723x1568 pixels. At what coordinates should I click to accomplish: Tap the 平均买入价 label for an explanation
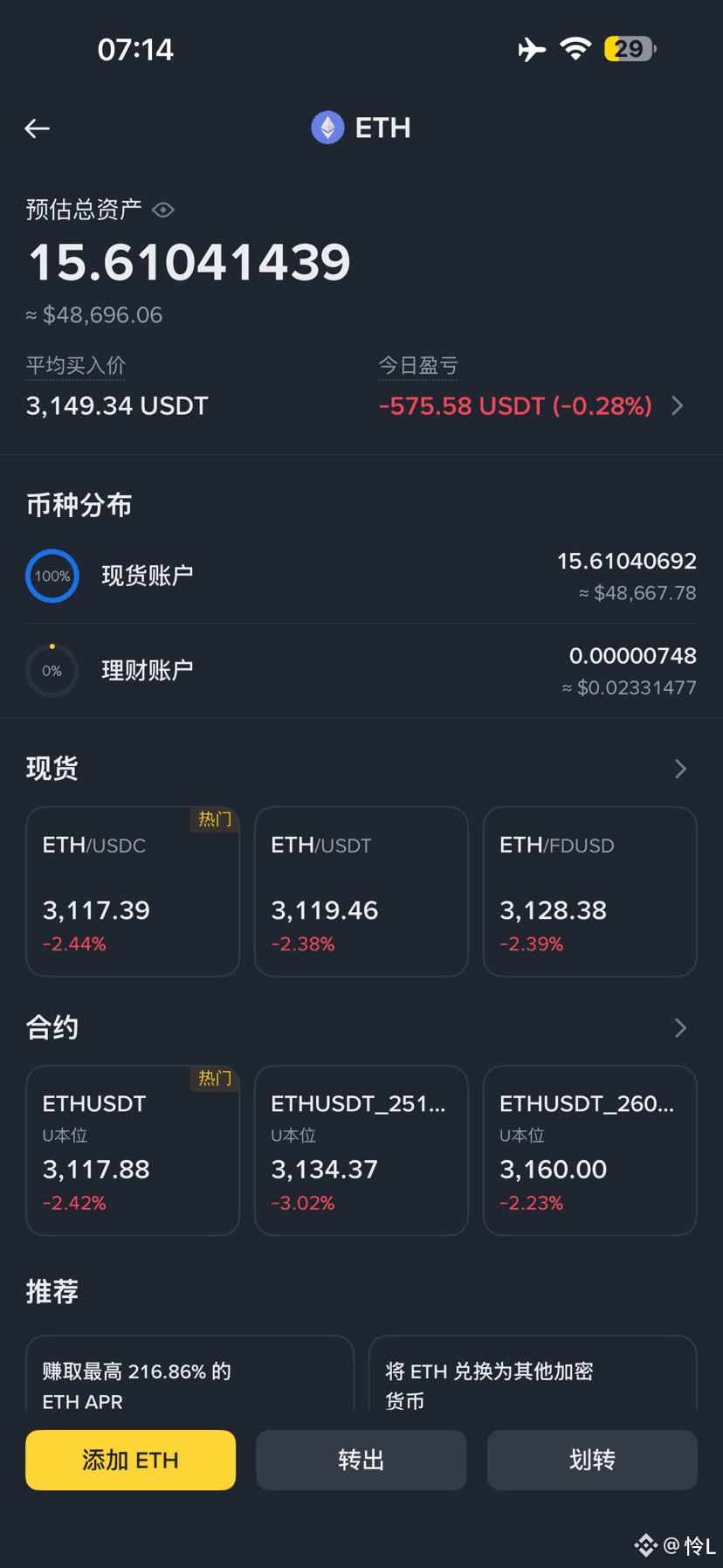coord(76,365)
